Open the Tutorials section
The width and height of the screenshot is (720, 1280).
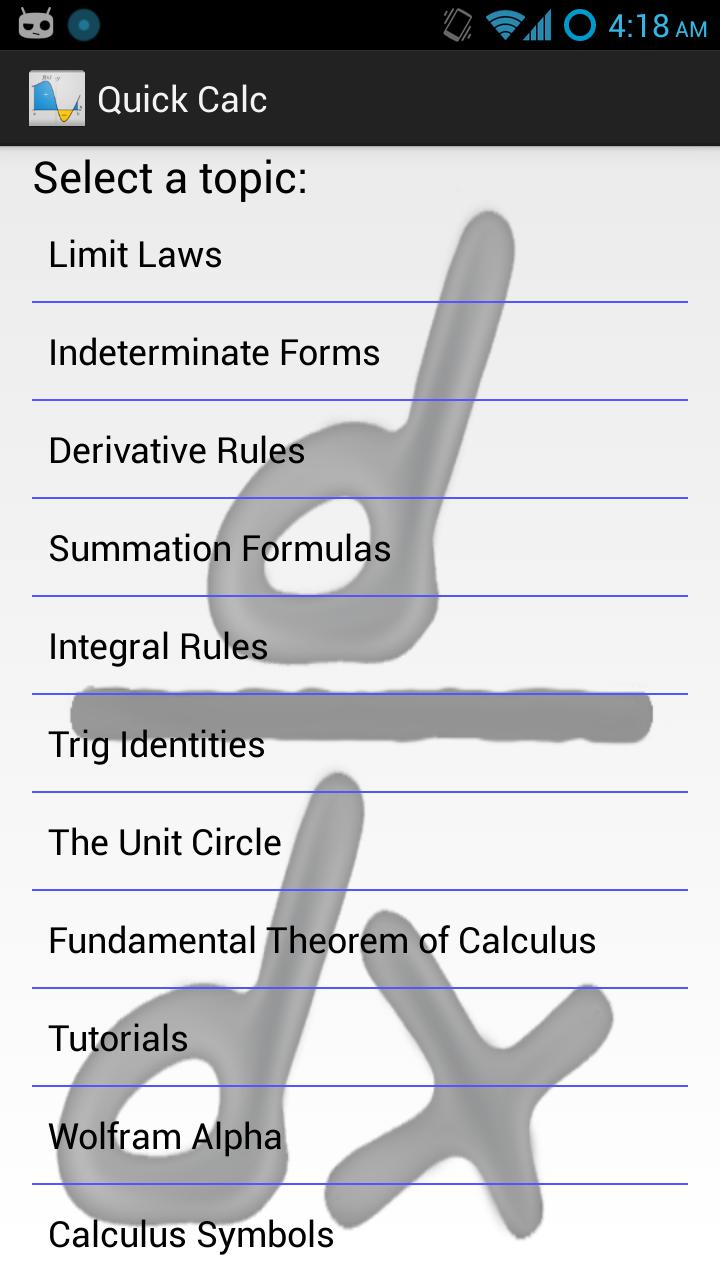pos(117,1038)
